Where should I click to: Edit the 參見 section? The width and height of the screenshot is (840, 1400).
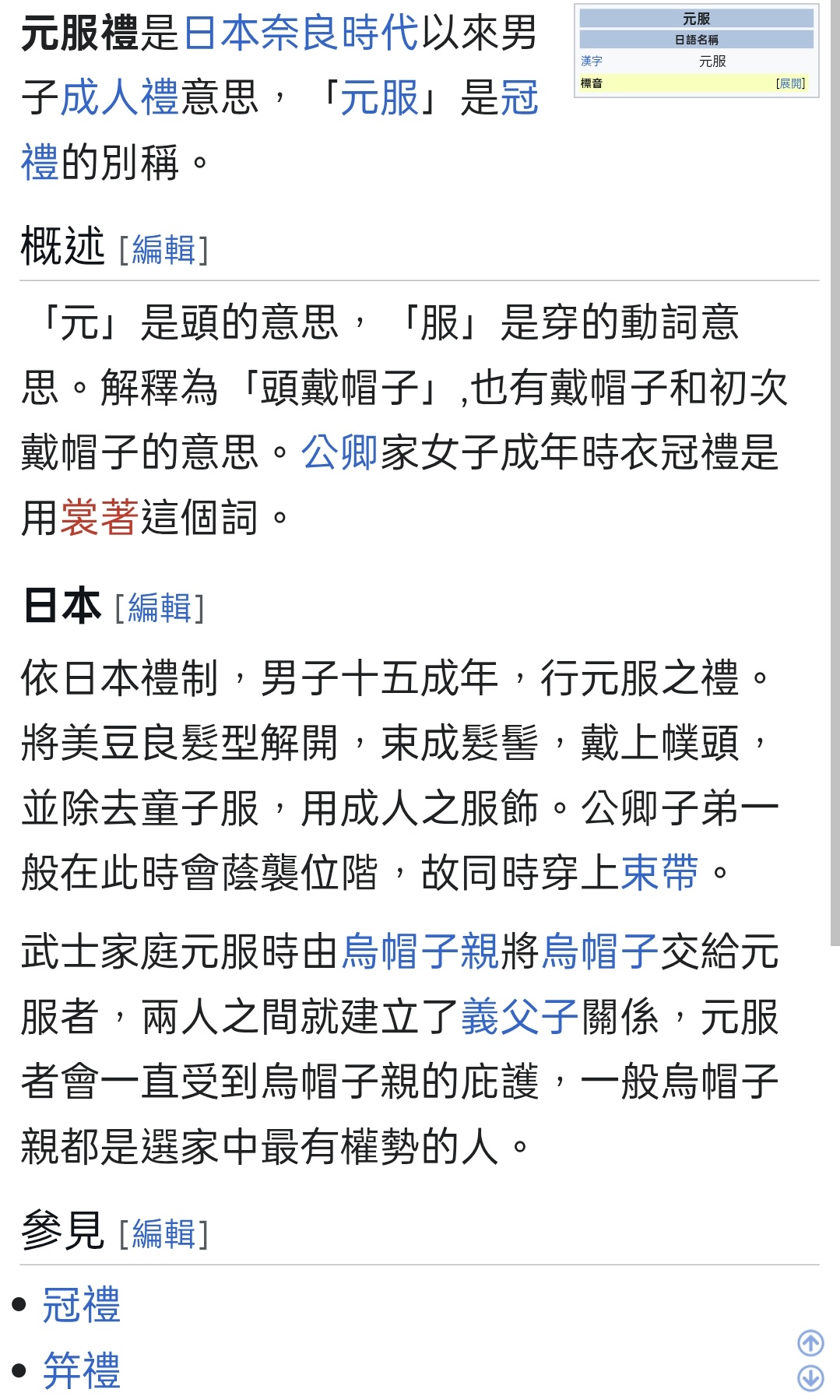163,1234
